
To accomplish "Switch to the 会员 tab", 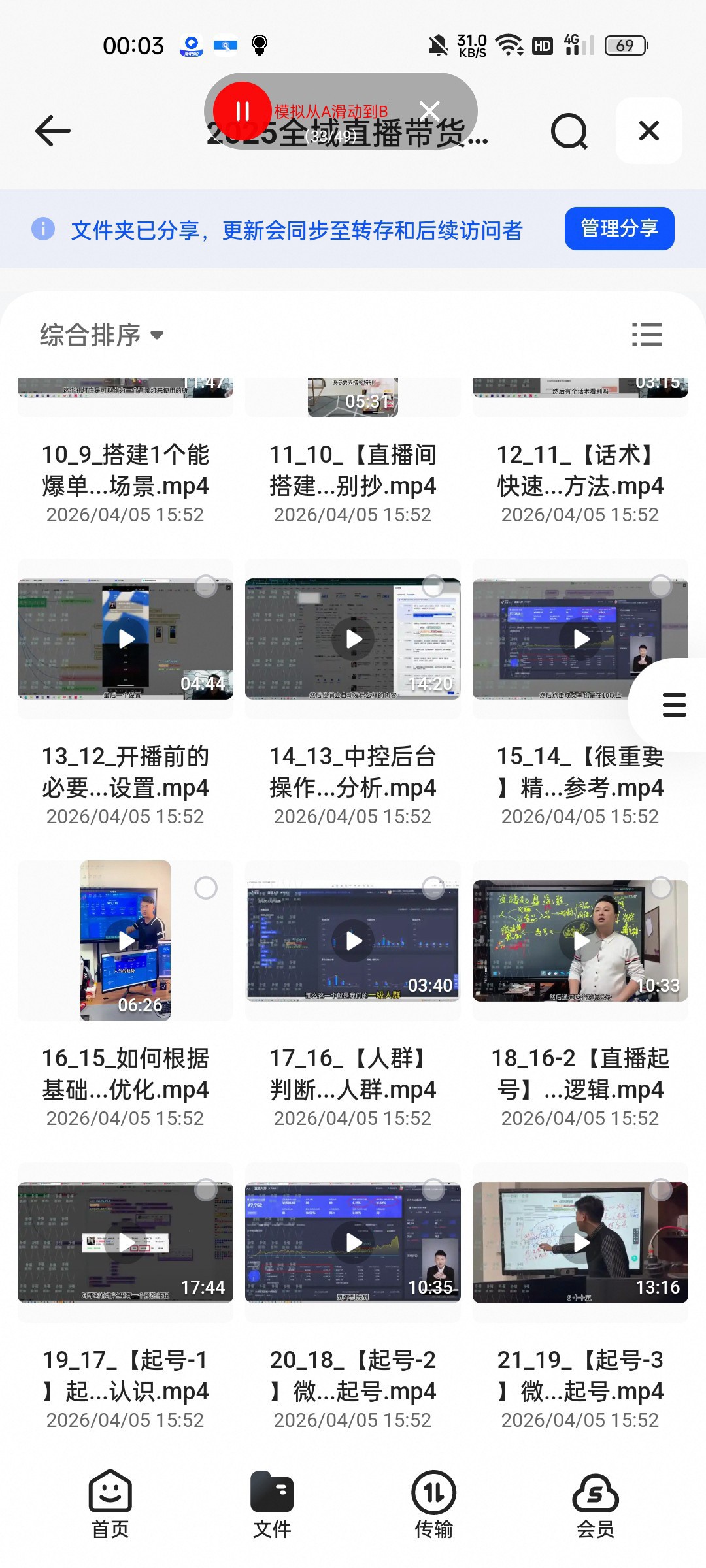I will tap(595, 1505).
